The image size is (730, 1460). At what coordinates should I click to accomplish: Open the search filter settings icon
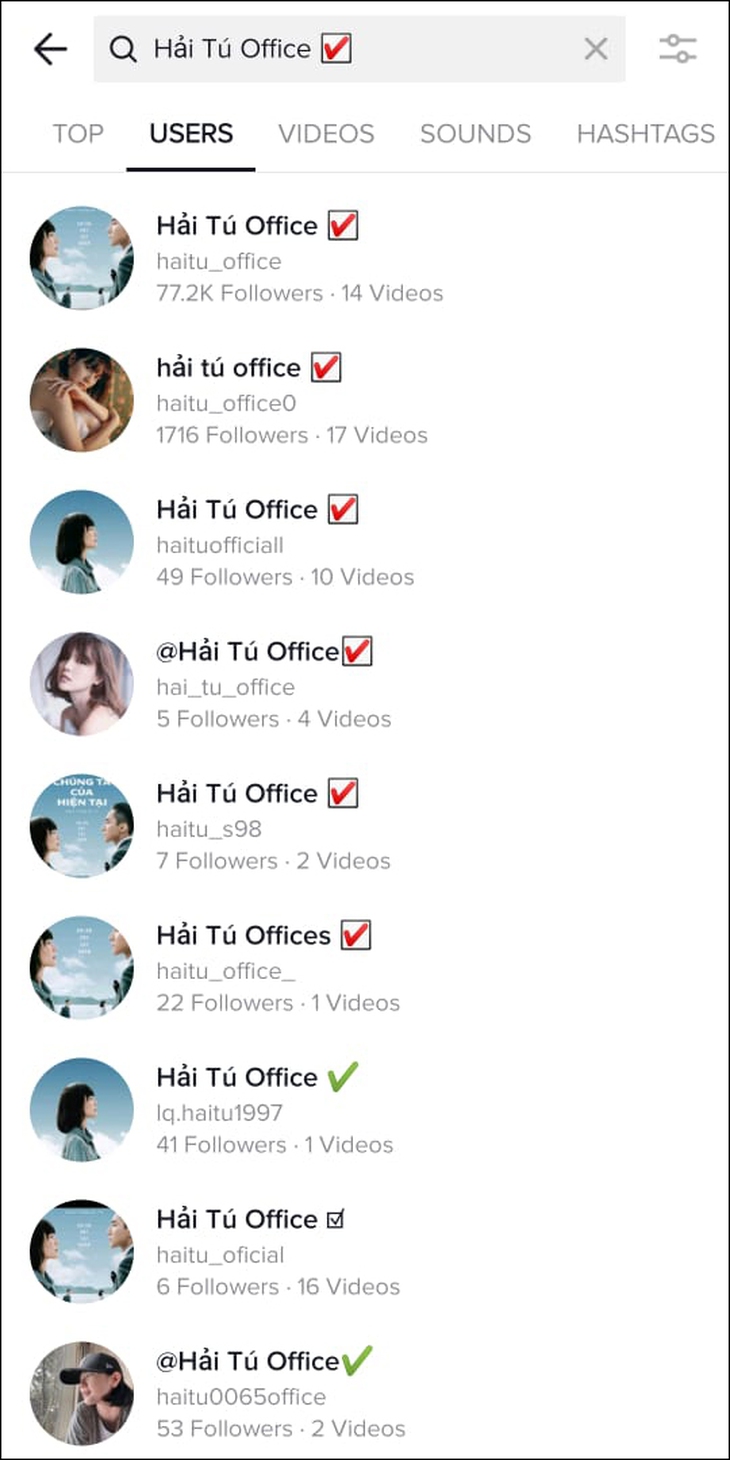coord(678,48)
